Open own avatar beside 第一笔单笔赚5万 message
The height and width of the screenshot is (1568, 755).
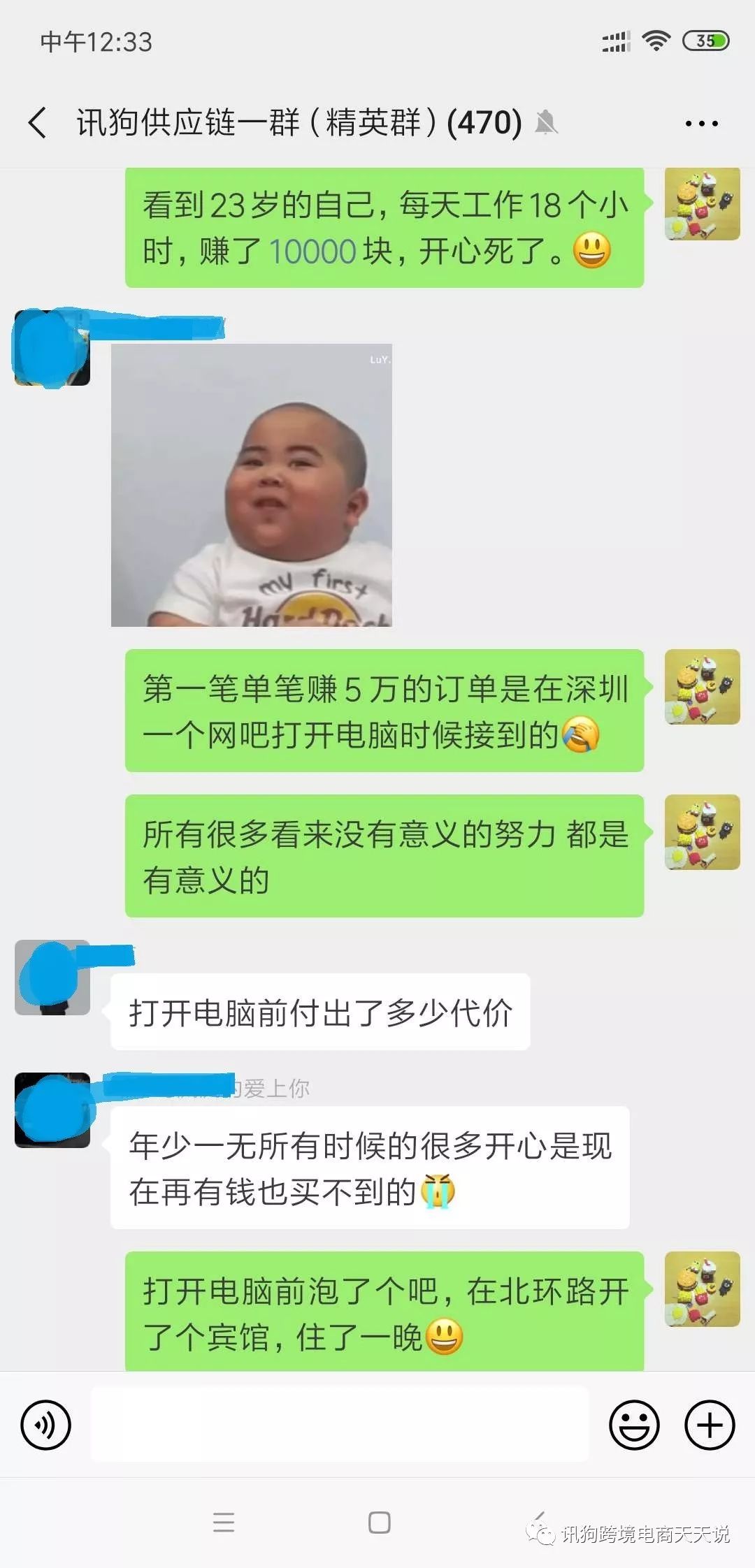pos(702,687)
